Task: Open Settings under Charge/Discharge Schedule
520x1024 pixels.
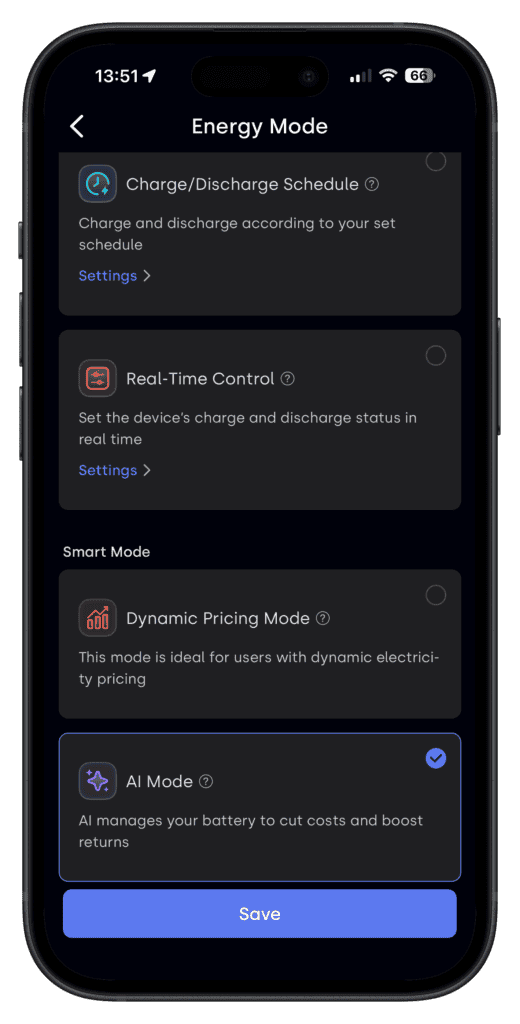Action: coord(114,276)
